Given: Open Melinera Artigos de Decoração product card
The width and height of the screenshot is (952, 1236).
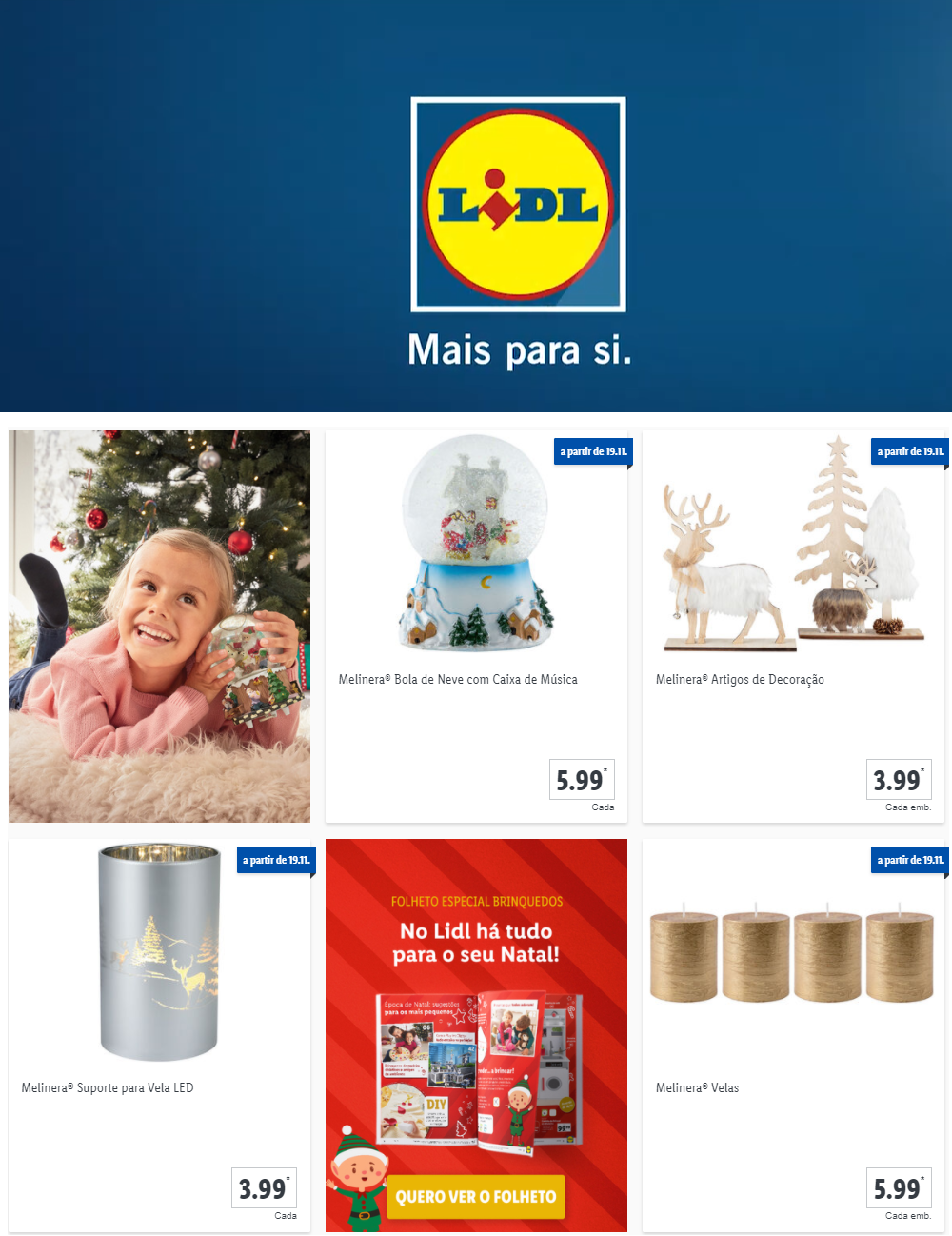Looking at the screenshot, I should point(793,626).
